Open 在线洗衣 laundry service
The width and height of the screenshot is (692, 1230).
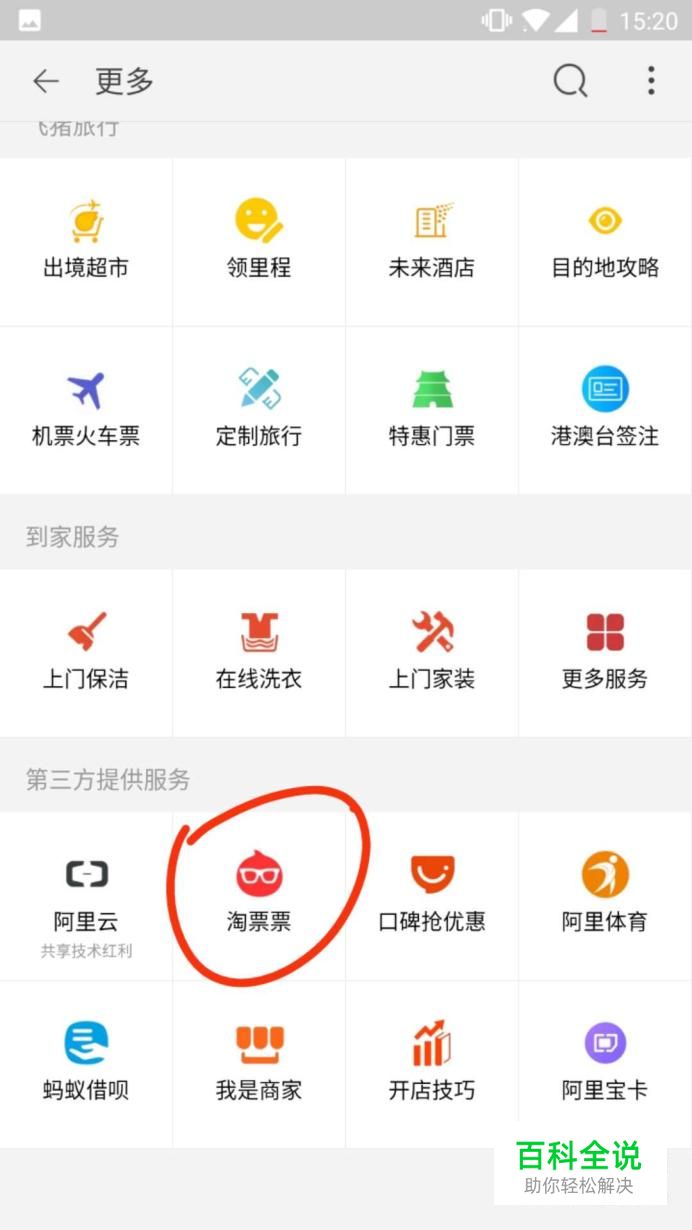click(259, 652)
